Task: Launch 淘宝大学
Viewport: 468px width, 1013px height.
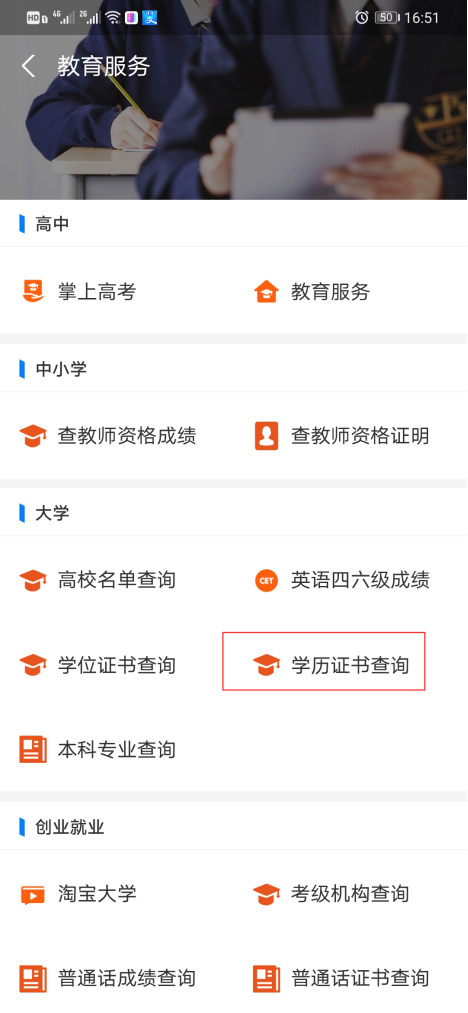Action: (x=78, y=894)
